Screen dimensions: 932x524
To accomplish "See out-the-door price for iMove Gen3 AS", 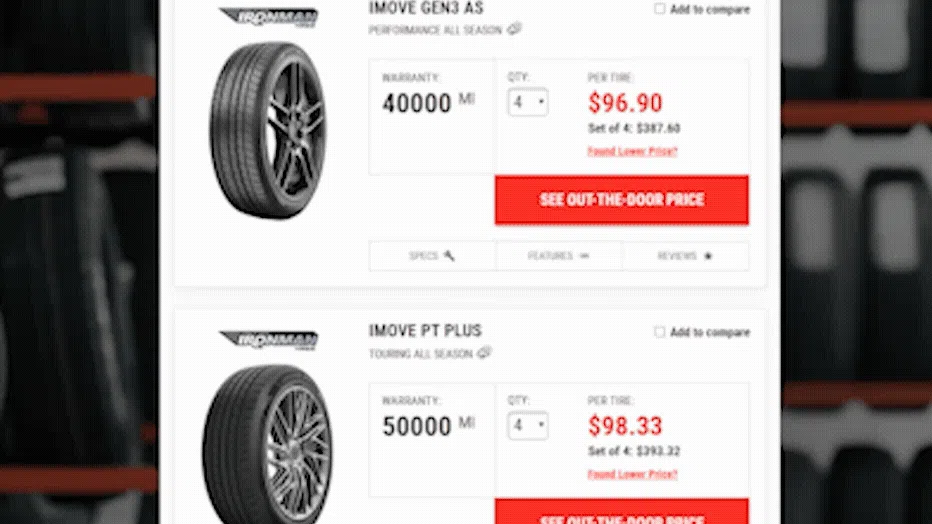I will [621, 200].
